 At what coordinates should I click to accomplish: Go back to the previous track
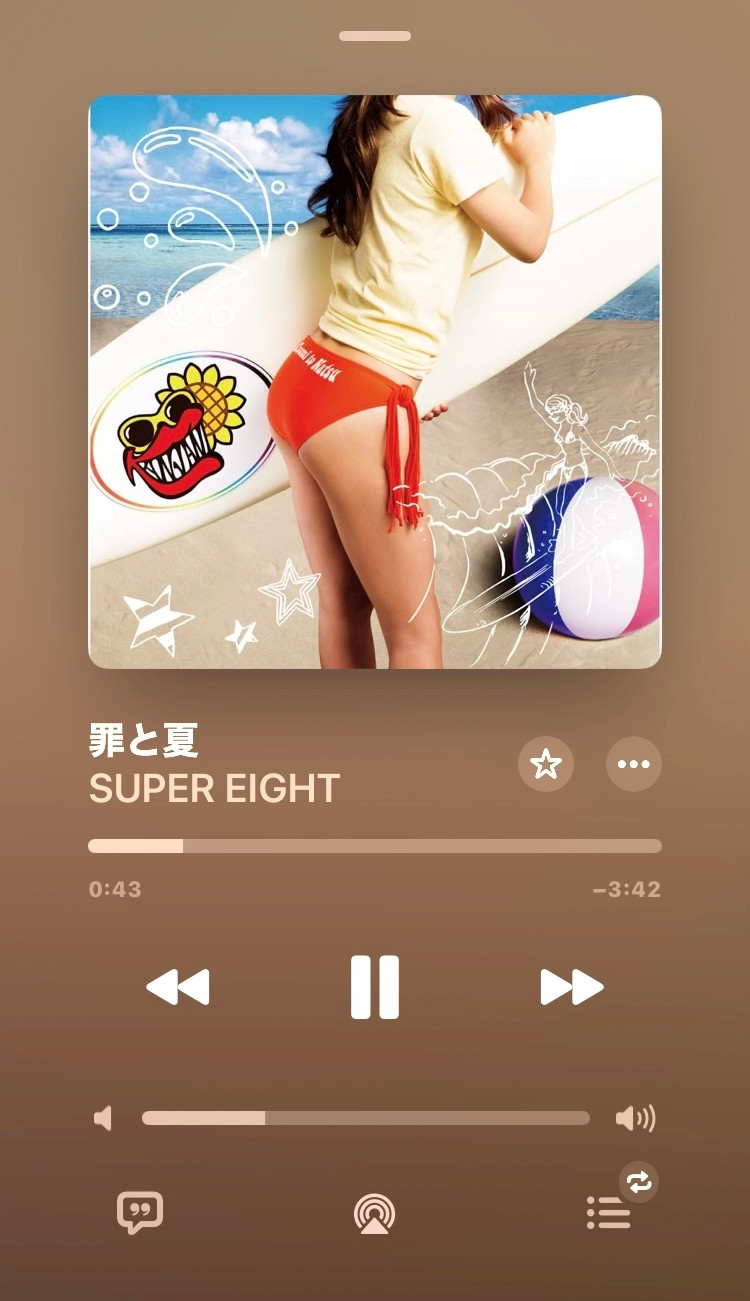click(x=178, y=987)
